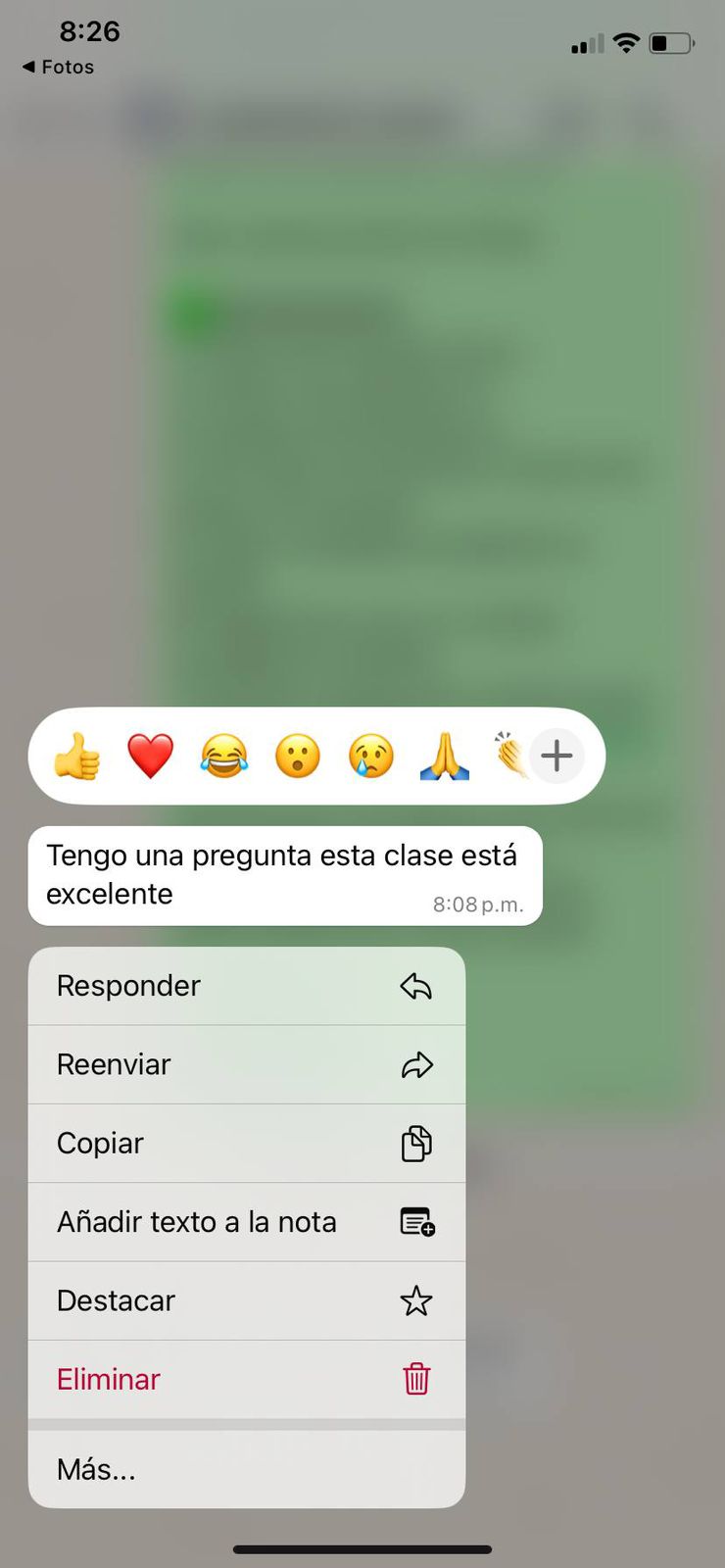The width and height of the screenshot is (725, 1568).
Task: React with the praying hands emoji
Action: (445, 757)
